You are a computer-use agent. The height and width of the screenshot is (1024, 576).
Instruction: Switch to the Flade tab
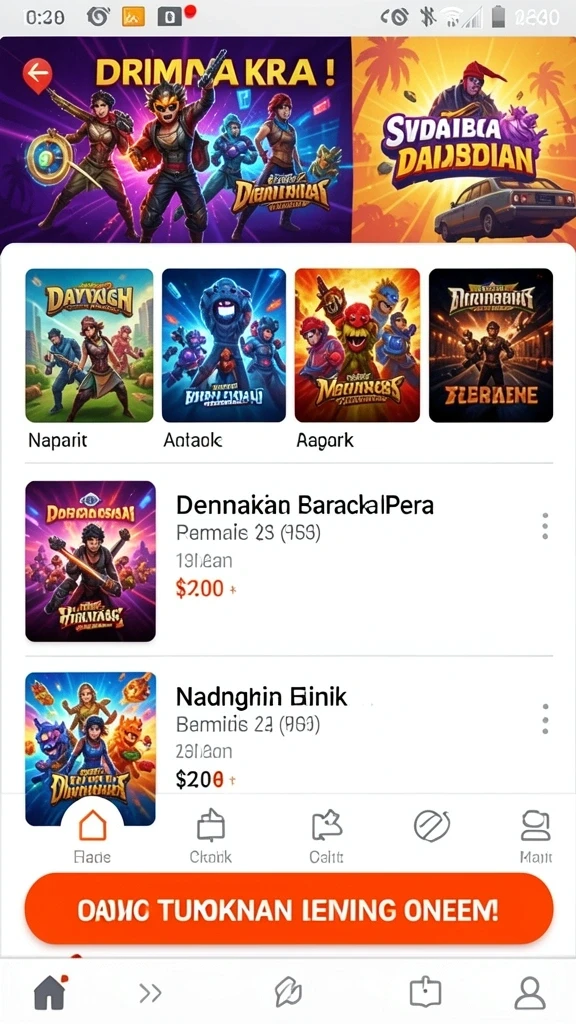click(x=92, y=836)
